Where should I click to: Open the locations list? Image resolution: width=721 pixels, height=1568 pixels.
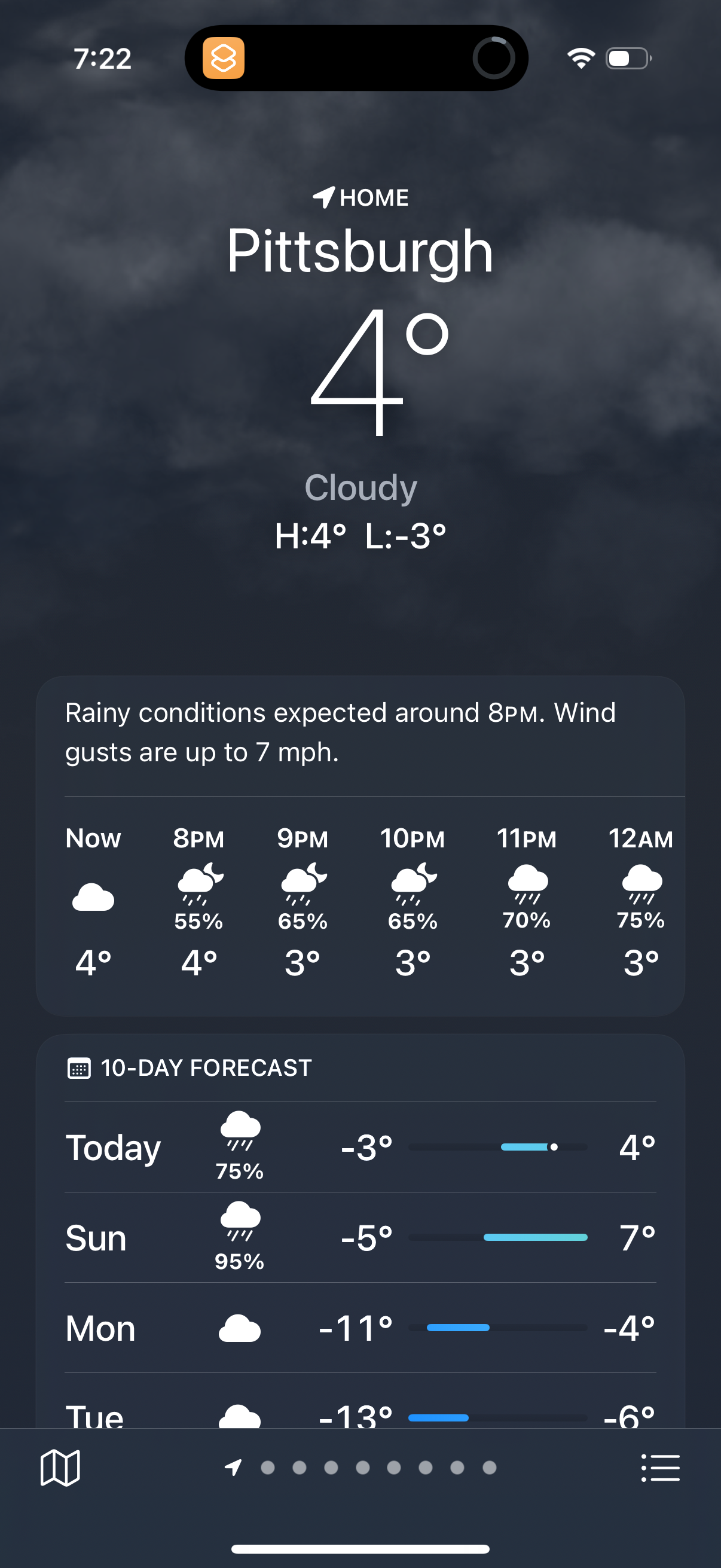coord(661,1468)
